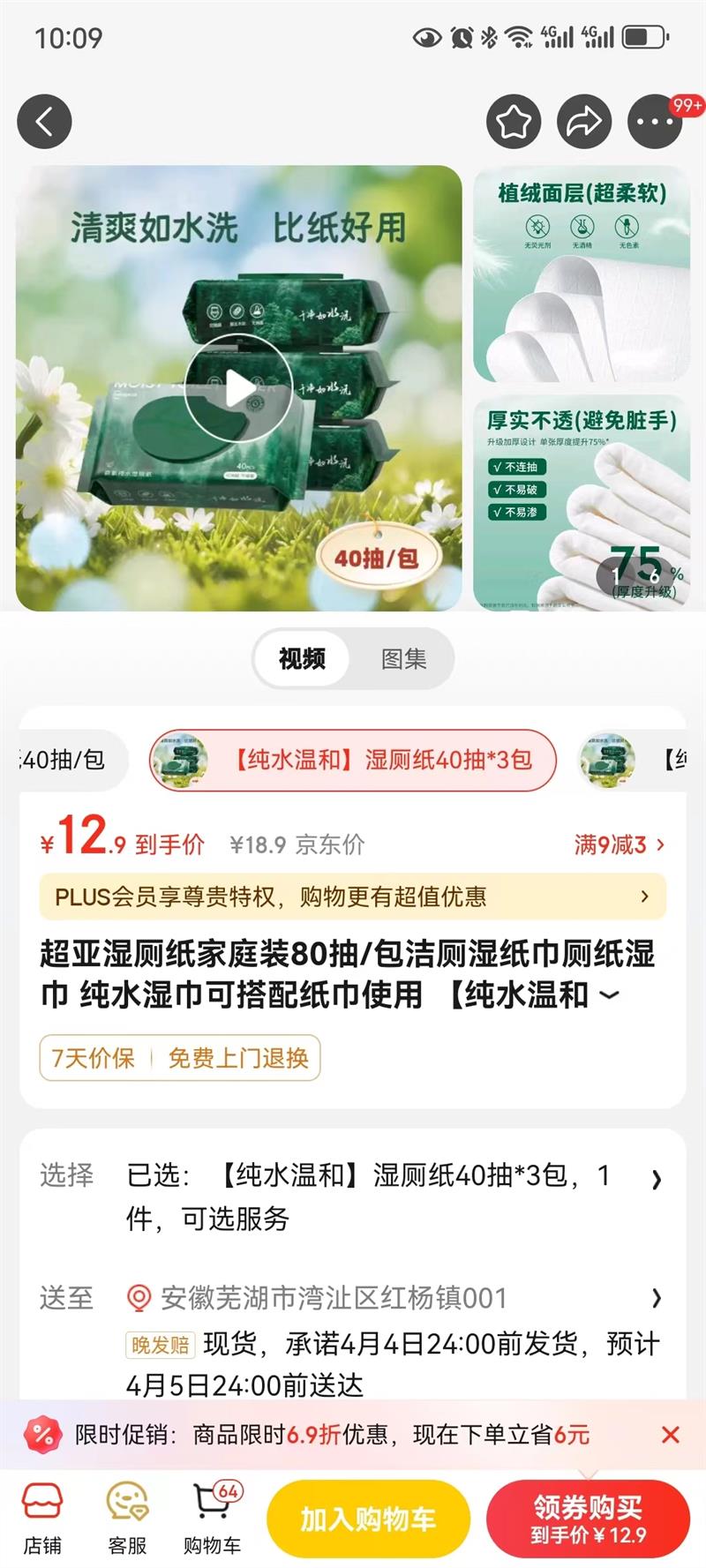Open the share options

(583, 121)
